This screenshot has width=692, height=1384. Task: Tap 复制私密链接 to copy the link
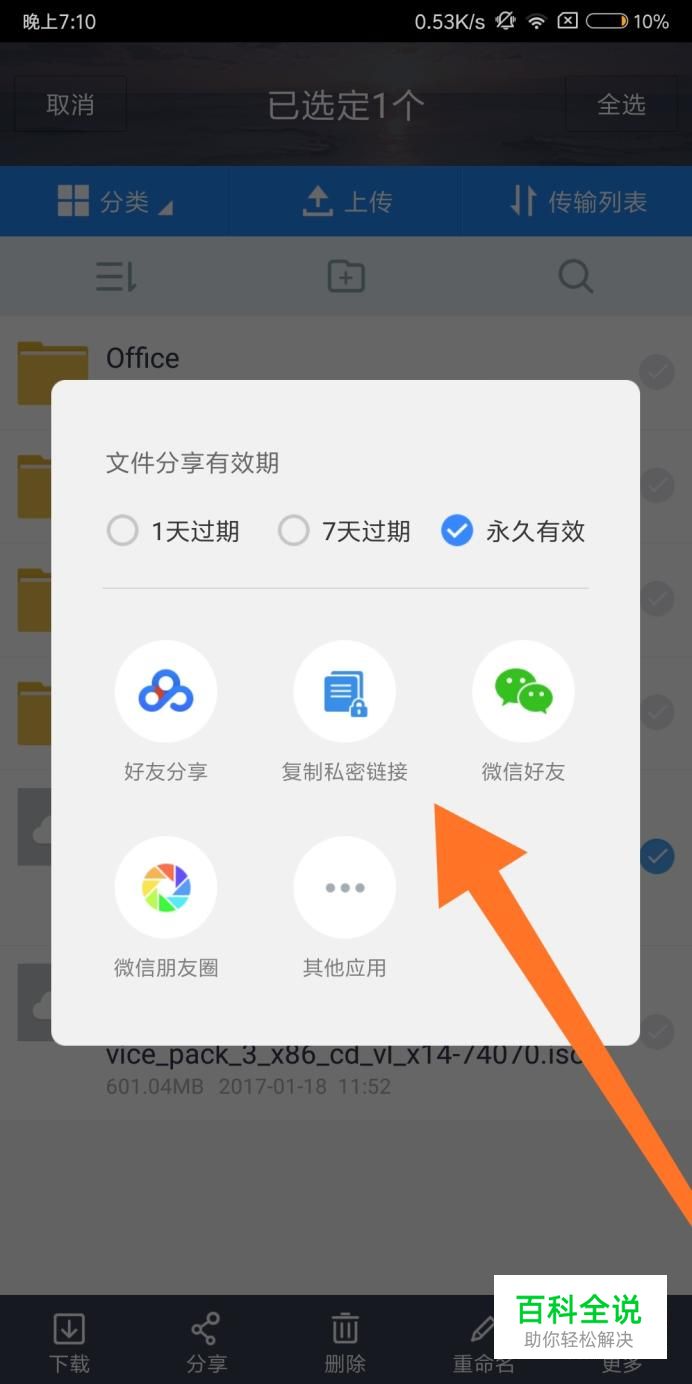point(345,692)
